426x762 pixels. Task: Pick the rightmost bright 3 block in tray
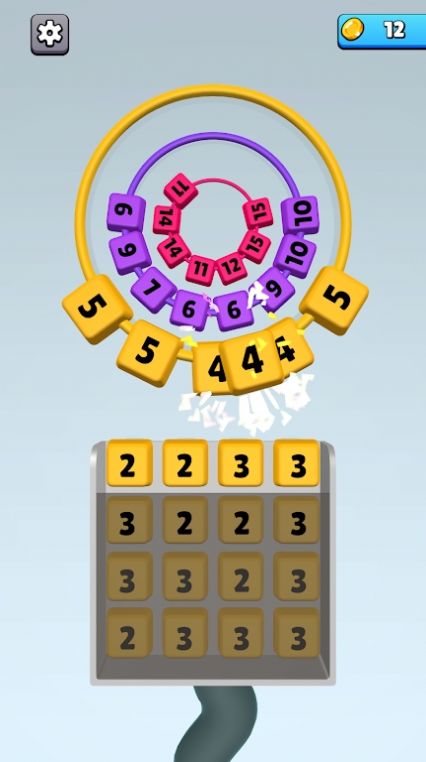297,463
